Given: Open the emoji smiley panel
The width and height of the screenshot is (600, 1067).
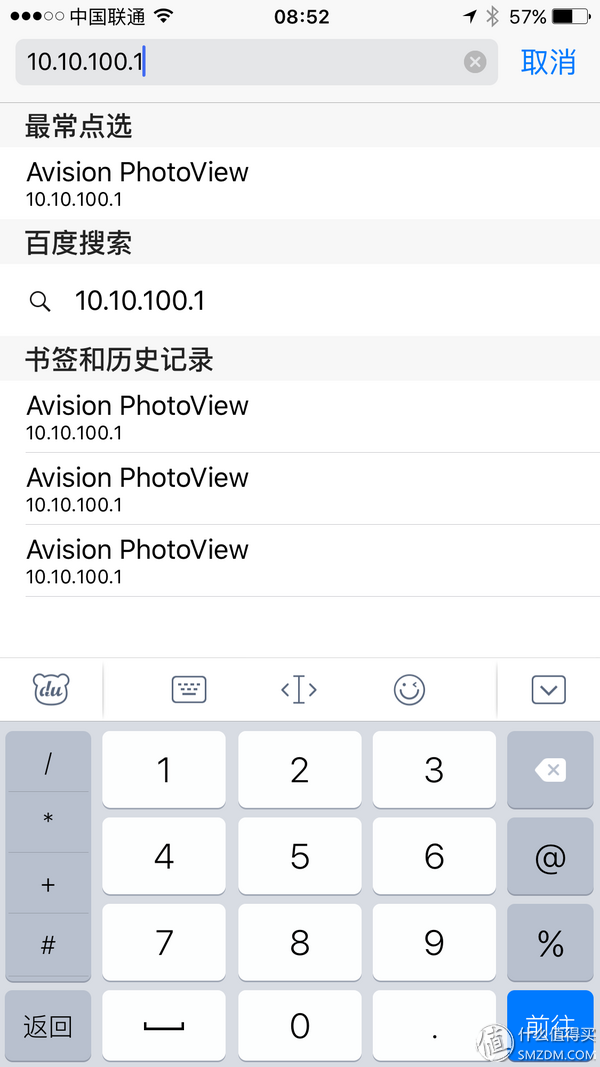Looking at the screenshot, I should (x=409, y=689).
